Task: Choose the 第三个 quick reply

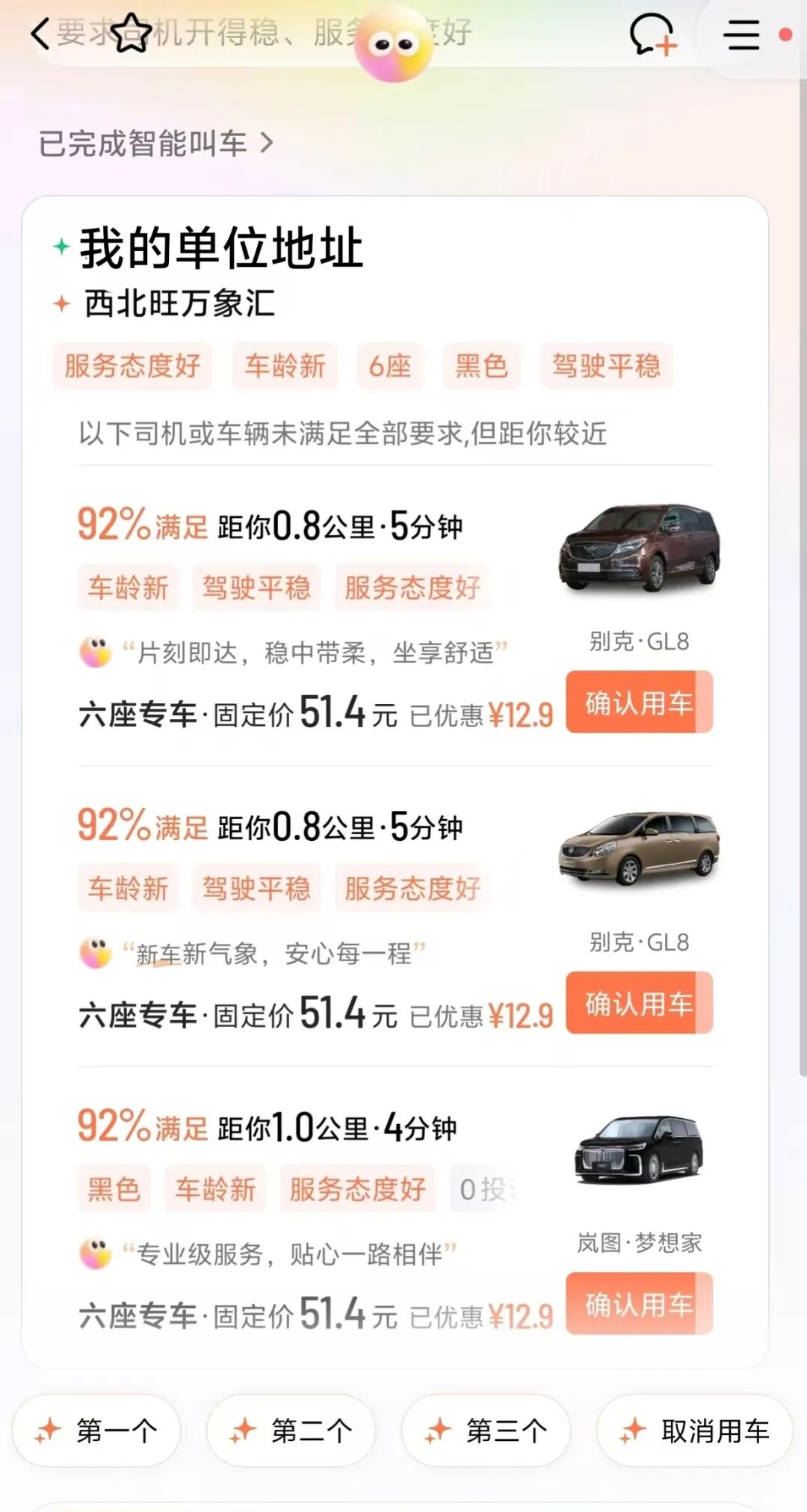Action: [486, 1431]
